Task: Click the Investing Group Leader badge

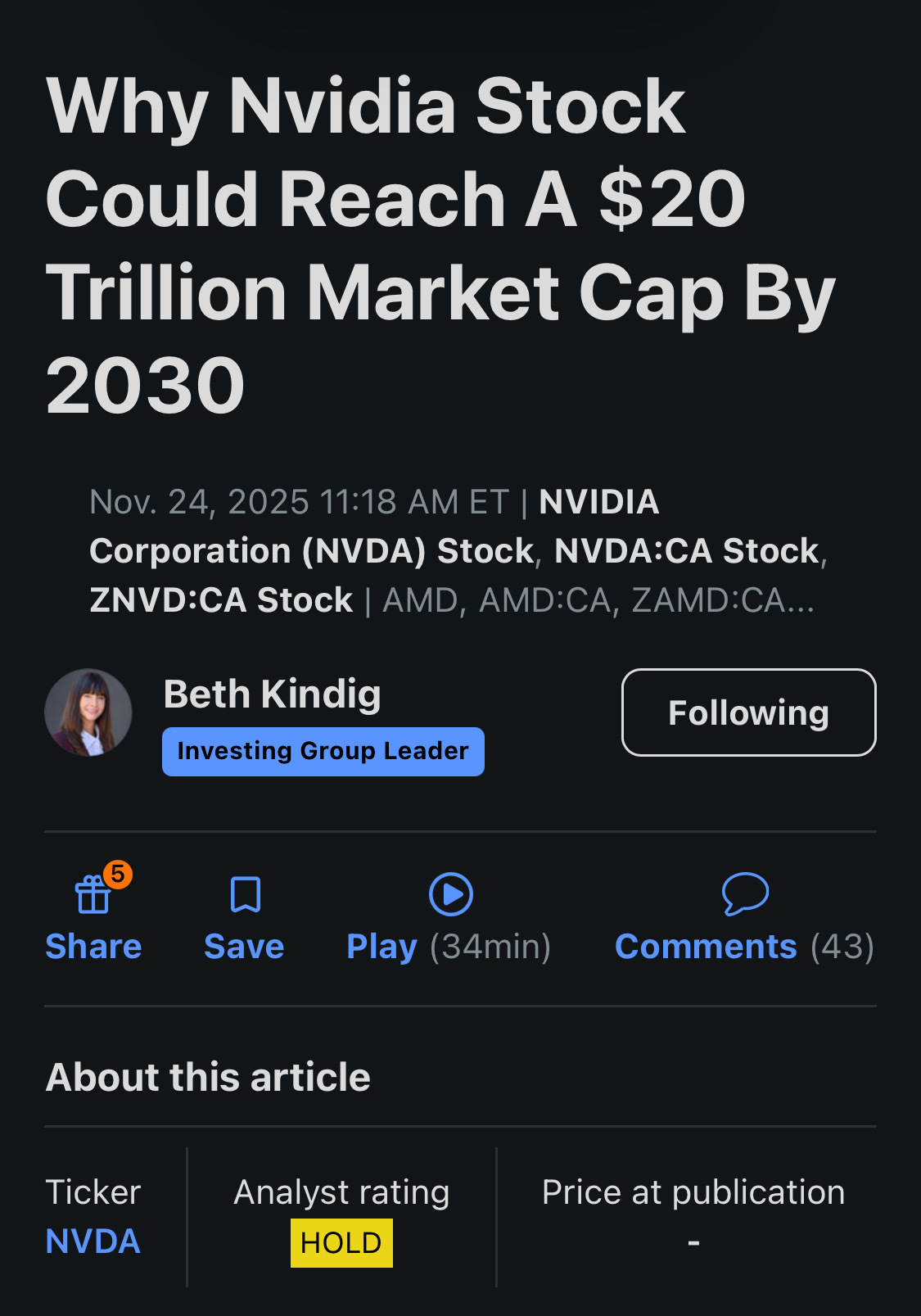Action: point(323,751)
